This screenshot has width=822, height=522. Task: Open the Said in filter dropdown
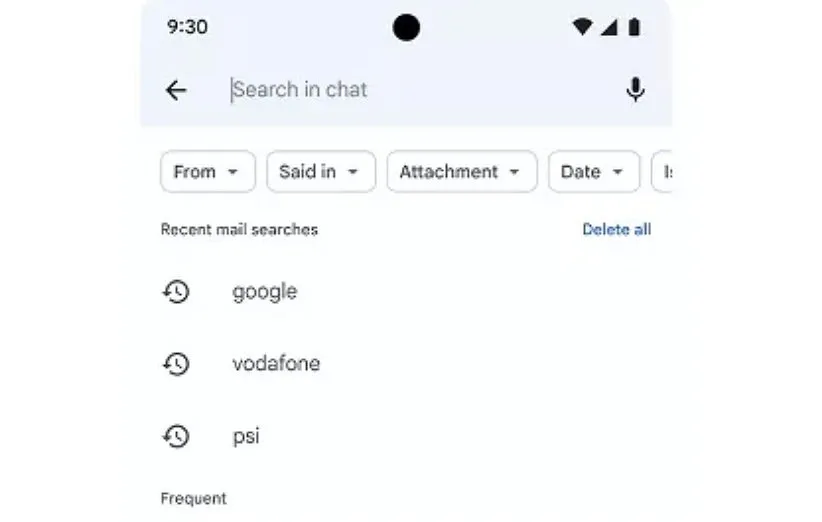(320, 172)
